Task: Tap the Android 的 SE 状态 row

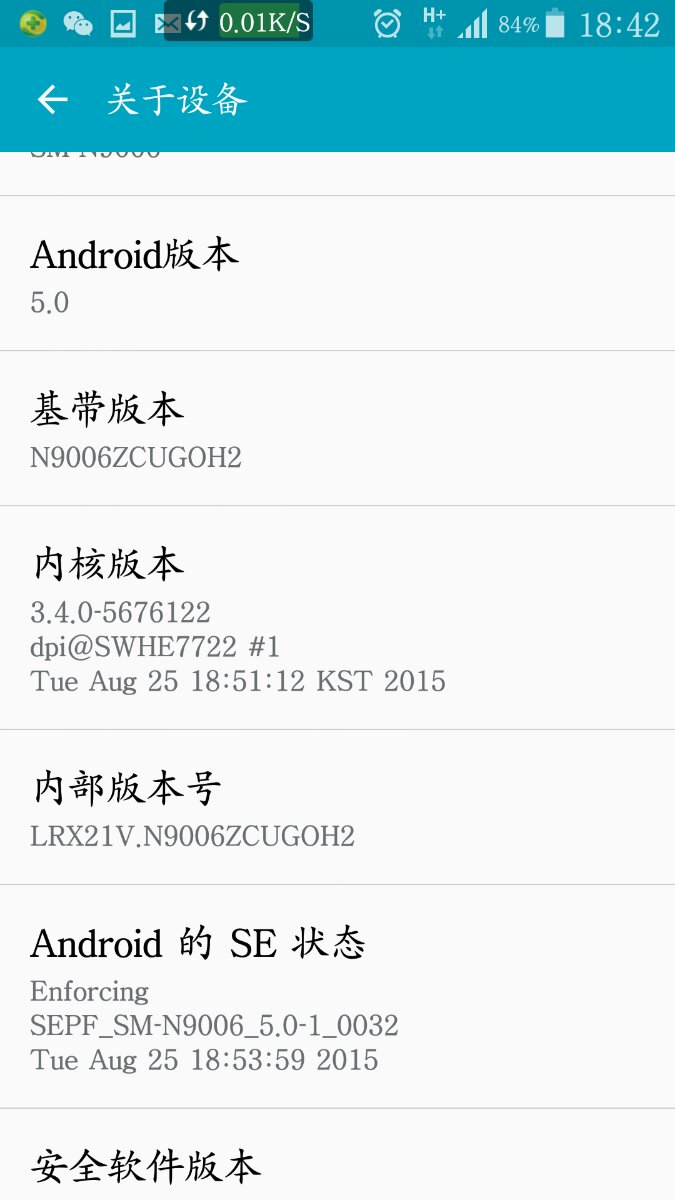Action: point(337,996)
